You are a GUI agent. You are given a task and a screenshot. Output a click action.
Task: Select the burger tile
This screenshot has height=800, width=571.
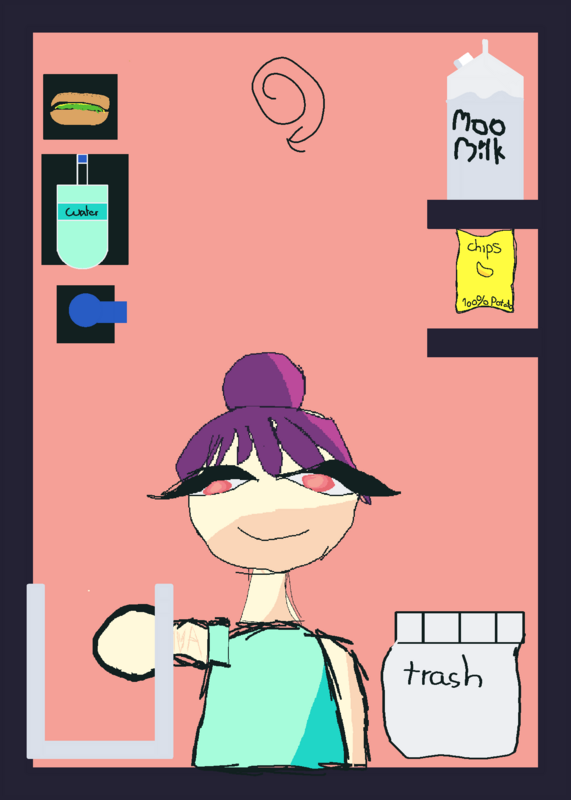coord(80,107)
